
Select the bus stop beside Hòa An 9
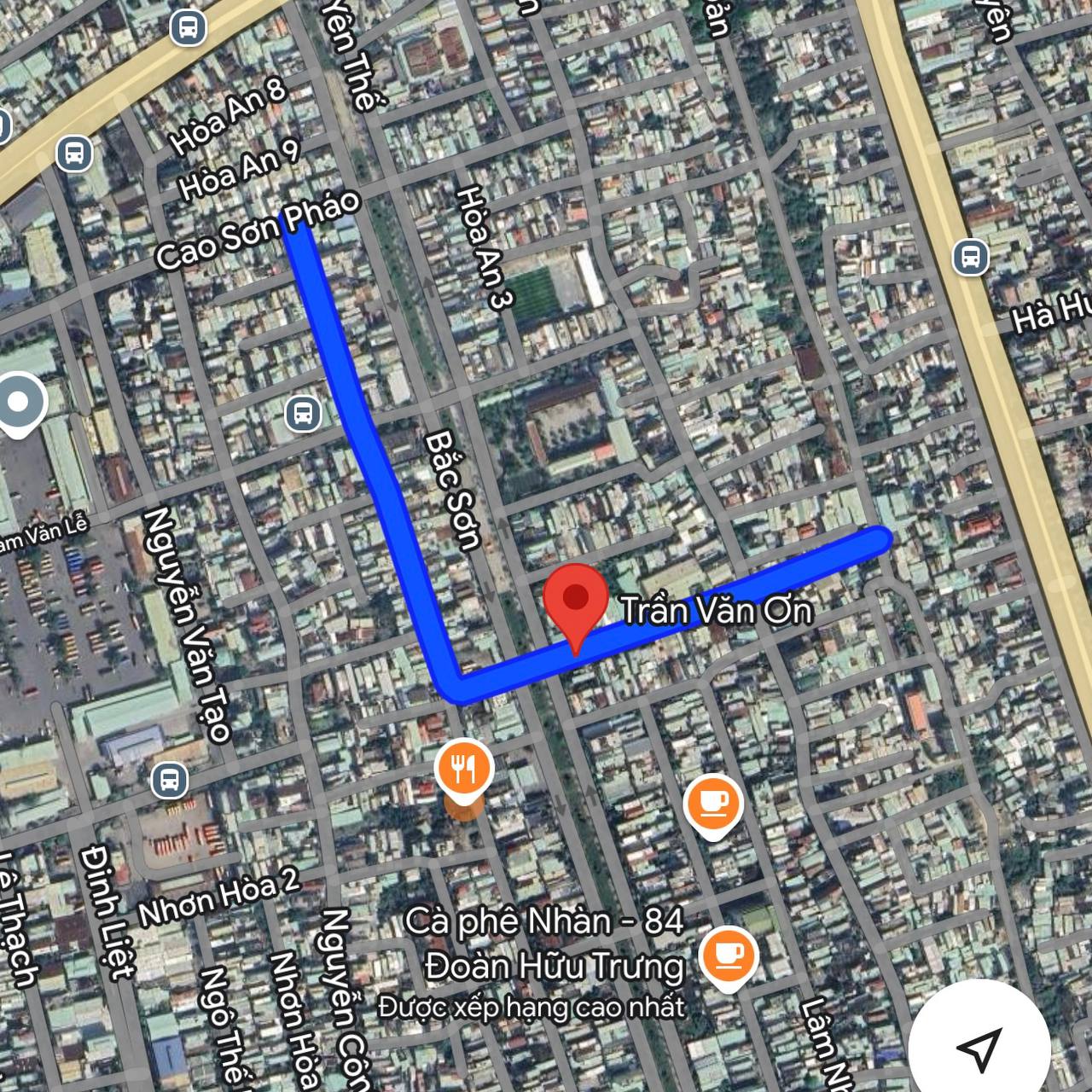coord(74,154)
